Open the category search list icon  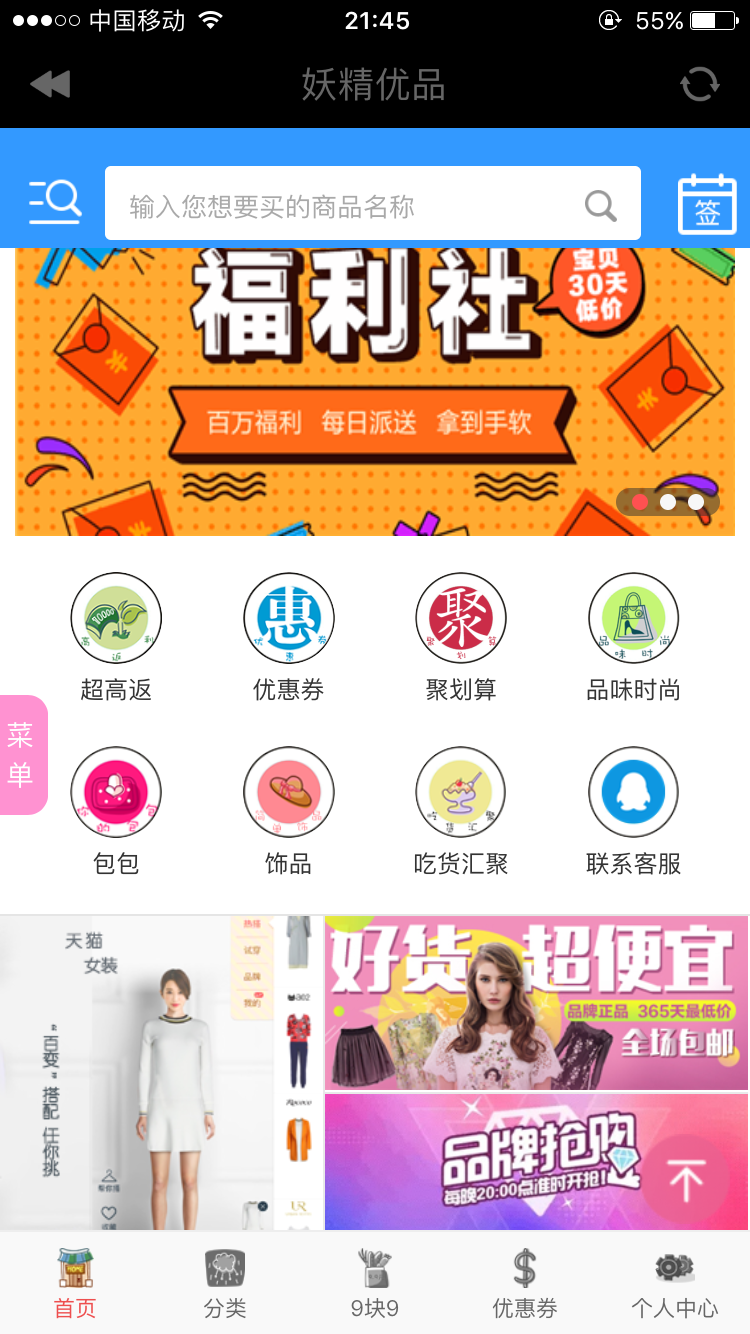click(54, 202)
